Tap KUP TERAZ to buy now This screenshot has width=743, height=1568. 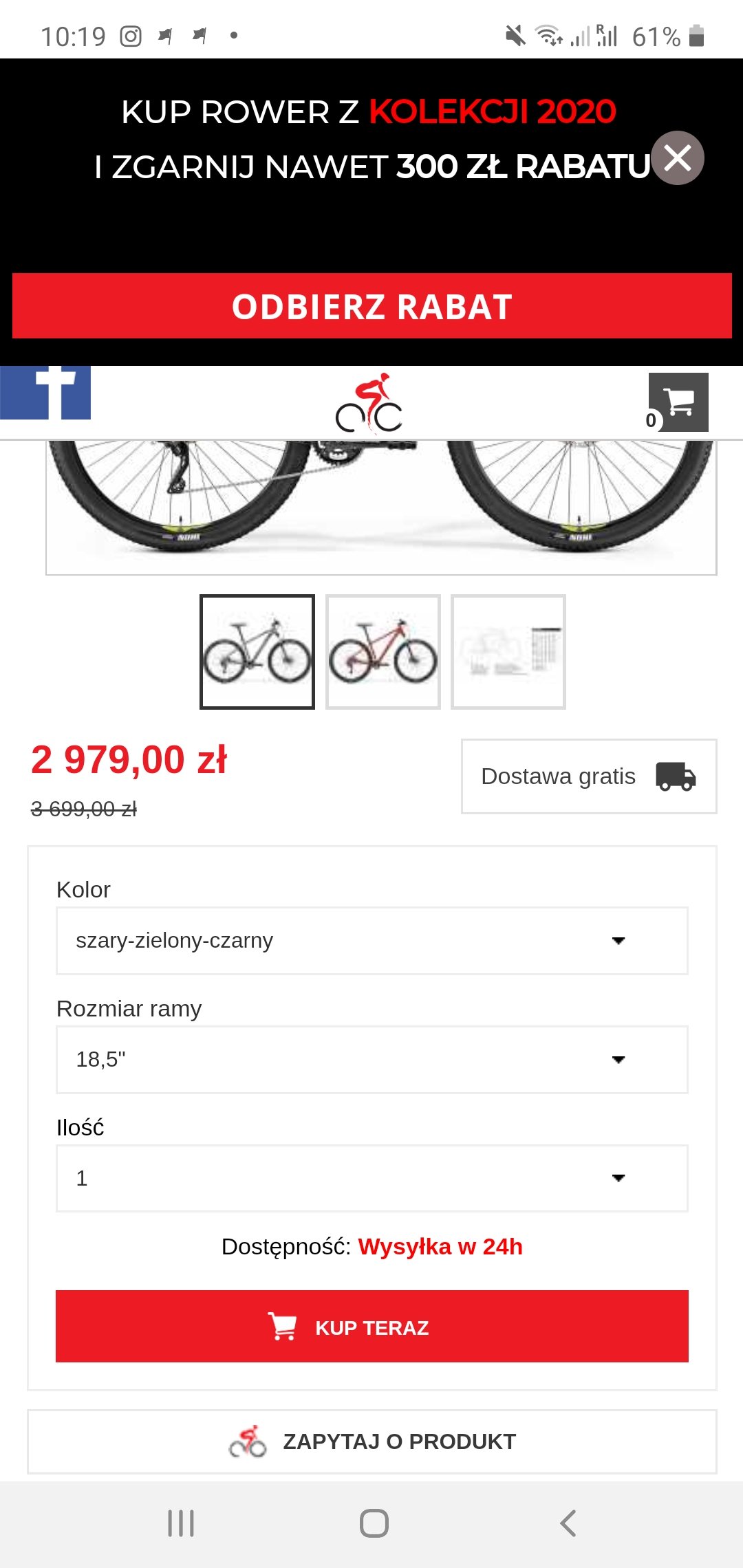click(371, 1327)
